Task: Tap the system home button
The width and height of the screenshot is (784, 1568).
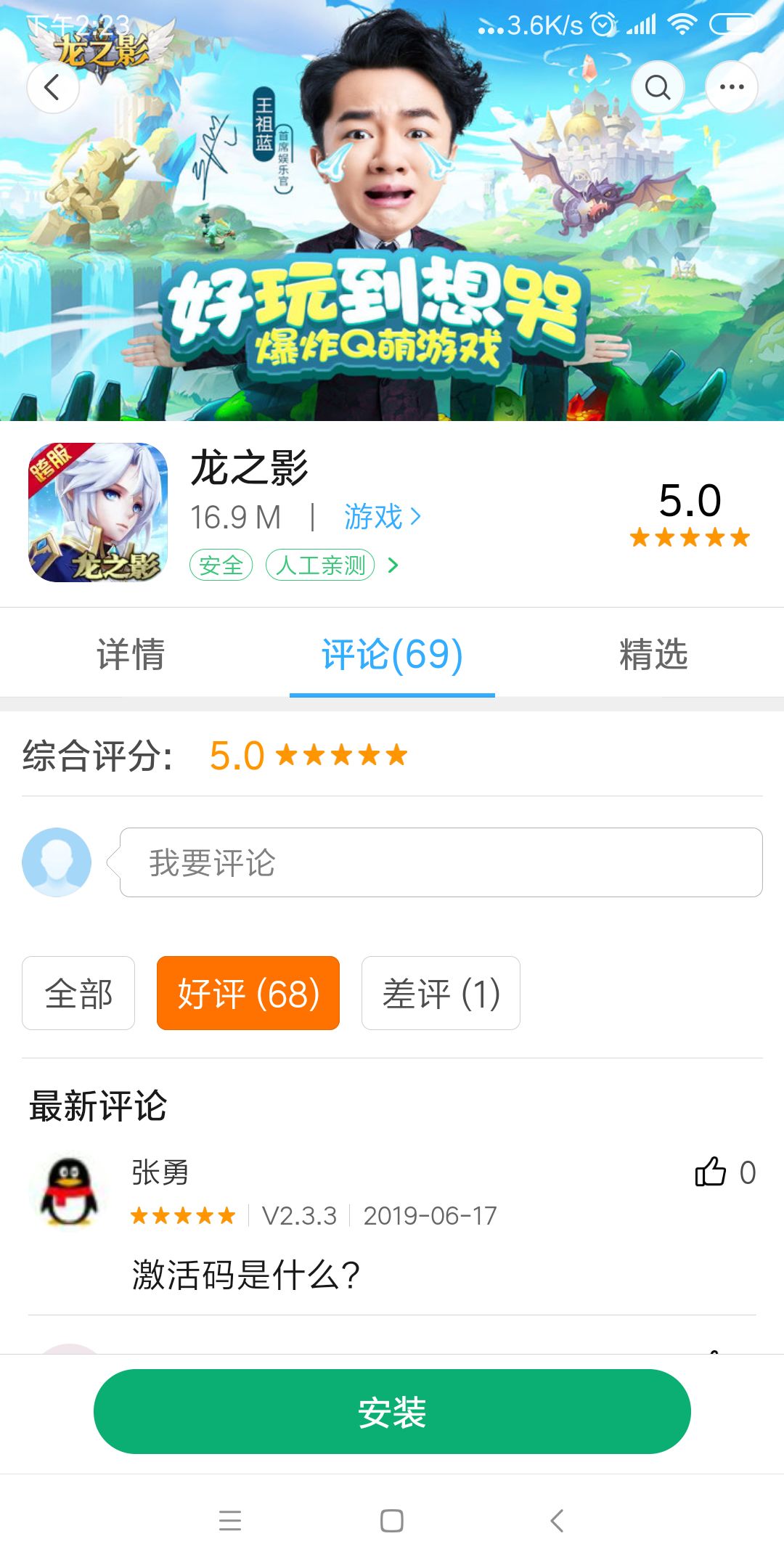Action: (x=392, y=1521)
